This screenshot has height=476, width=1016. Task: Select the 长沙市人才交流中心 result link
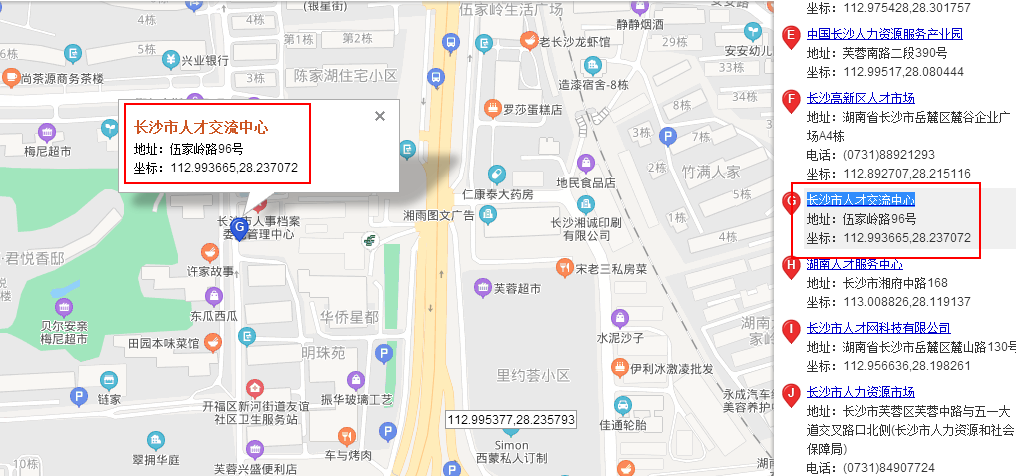pos(861,199)
